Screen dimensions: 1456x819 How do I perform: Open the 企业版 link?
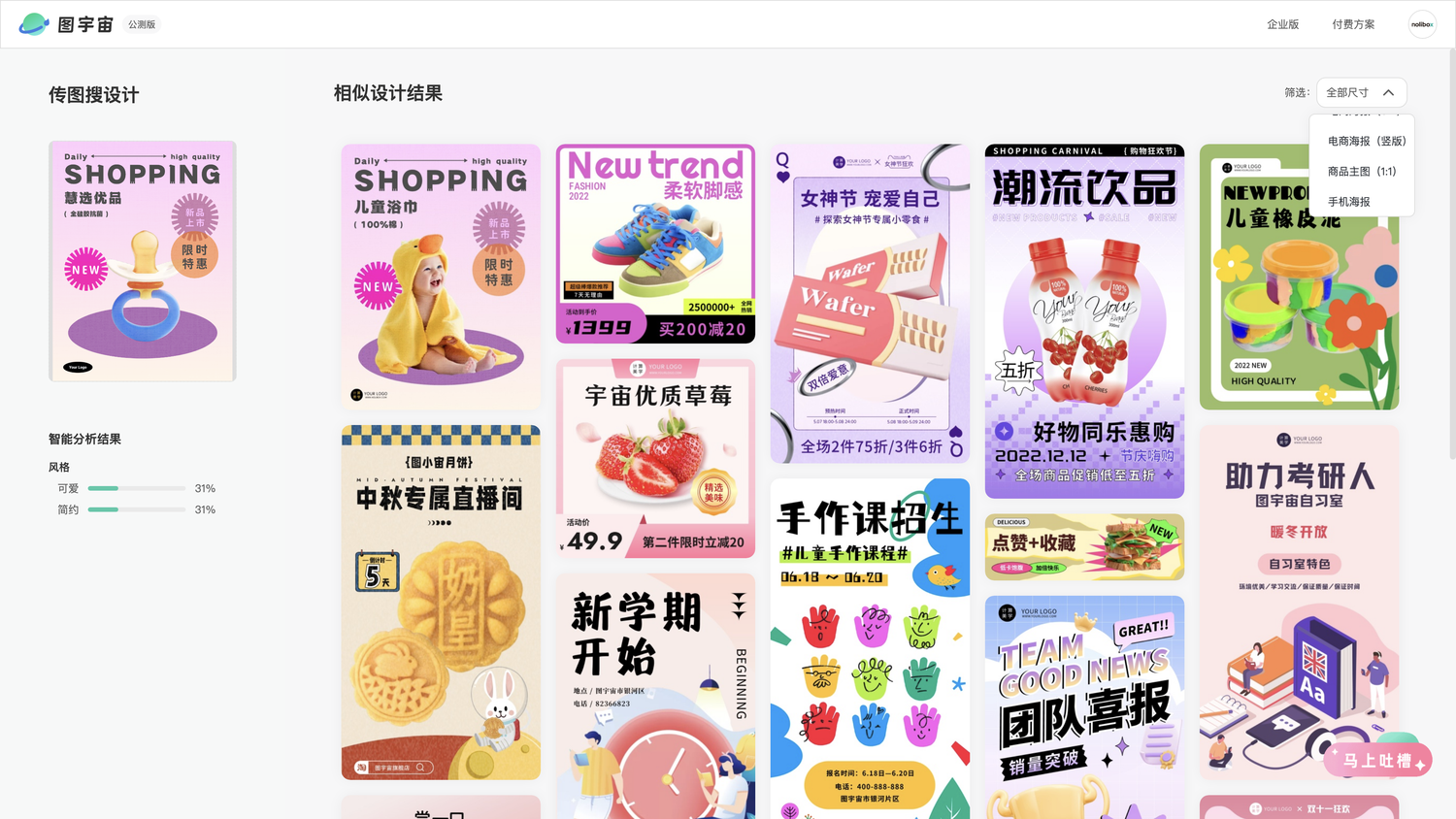click(x=1282, y=24)
